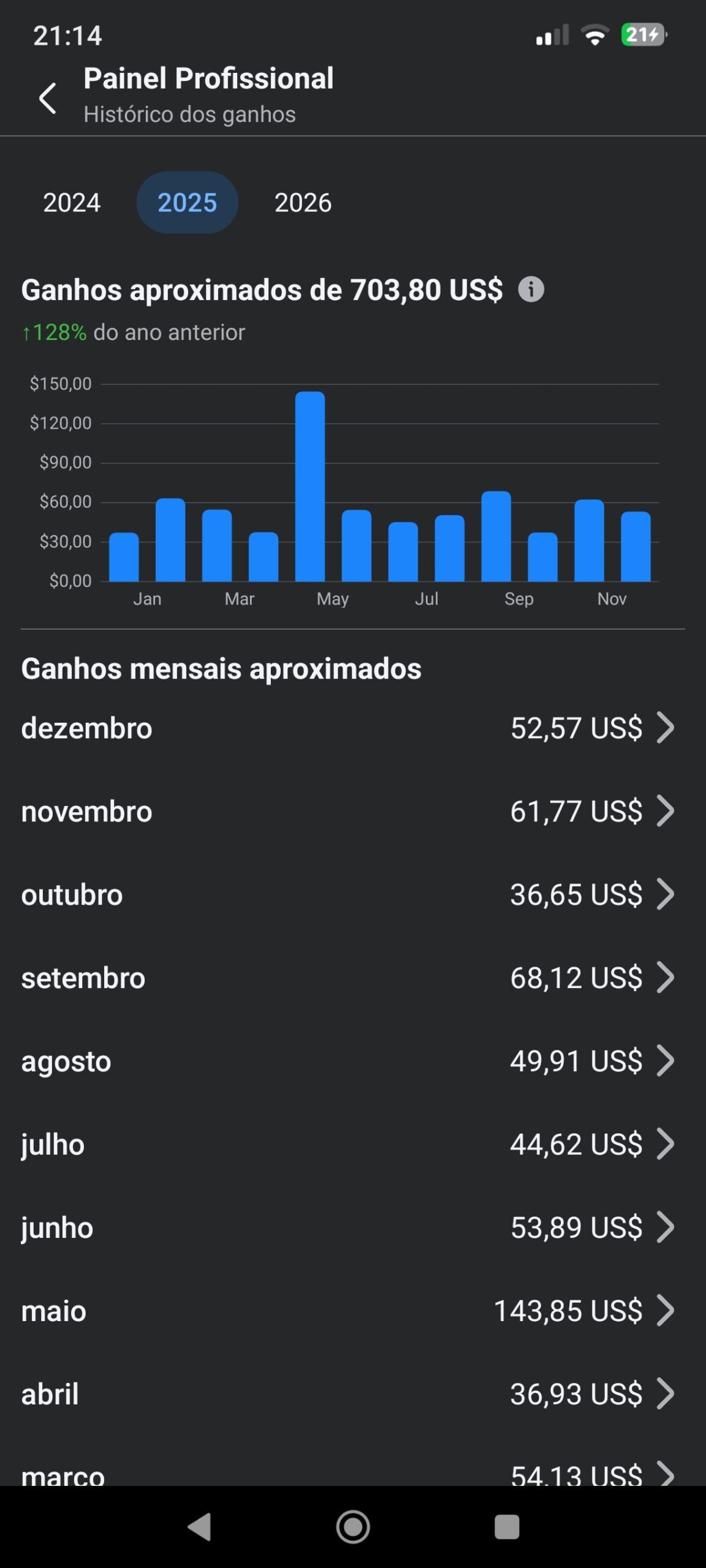Image resolution: width=706 pixels, height=1568 pixels.
Task: Select the 2025 year tab
Action: 187,203
